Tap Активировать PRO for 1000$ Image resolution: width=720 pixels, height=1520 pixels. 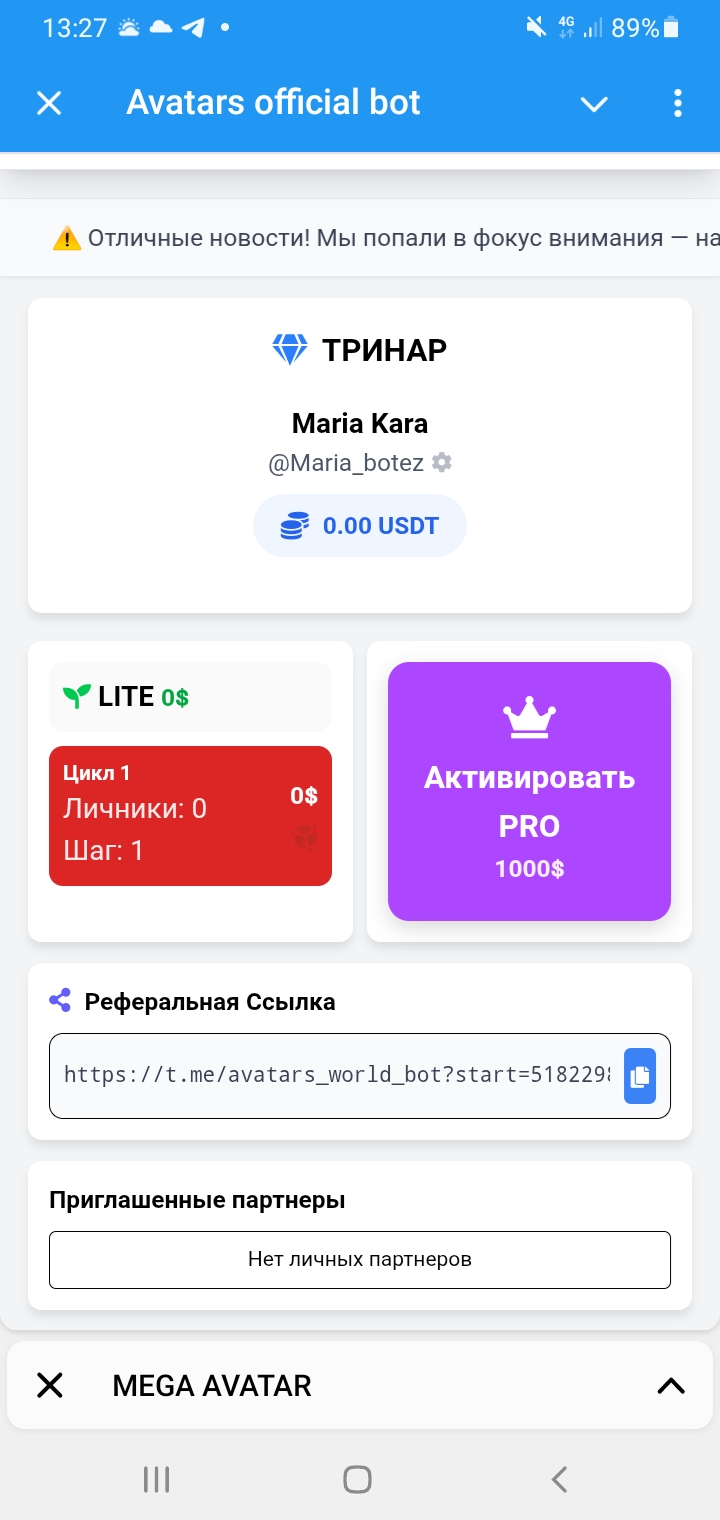click(529, 791)
